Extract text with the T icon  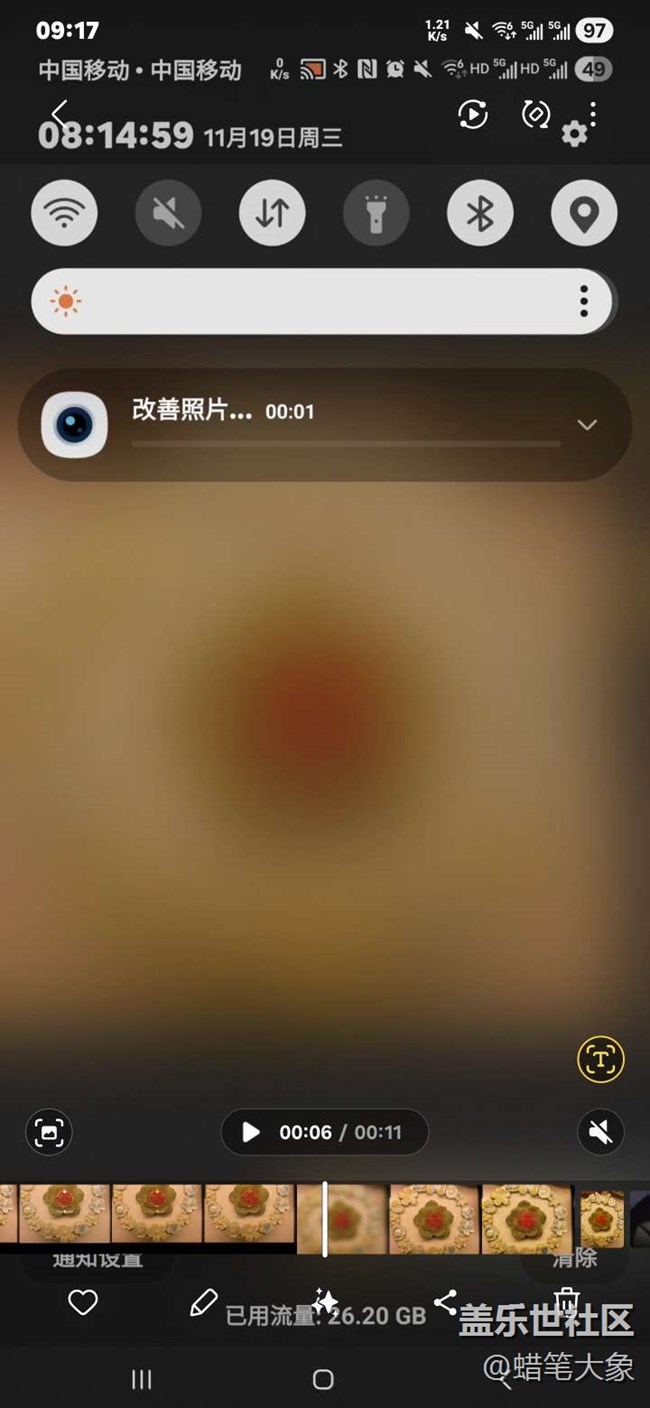coord(600,1058)
